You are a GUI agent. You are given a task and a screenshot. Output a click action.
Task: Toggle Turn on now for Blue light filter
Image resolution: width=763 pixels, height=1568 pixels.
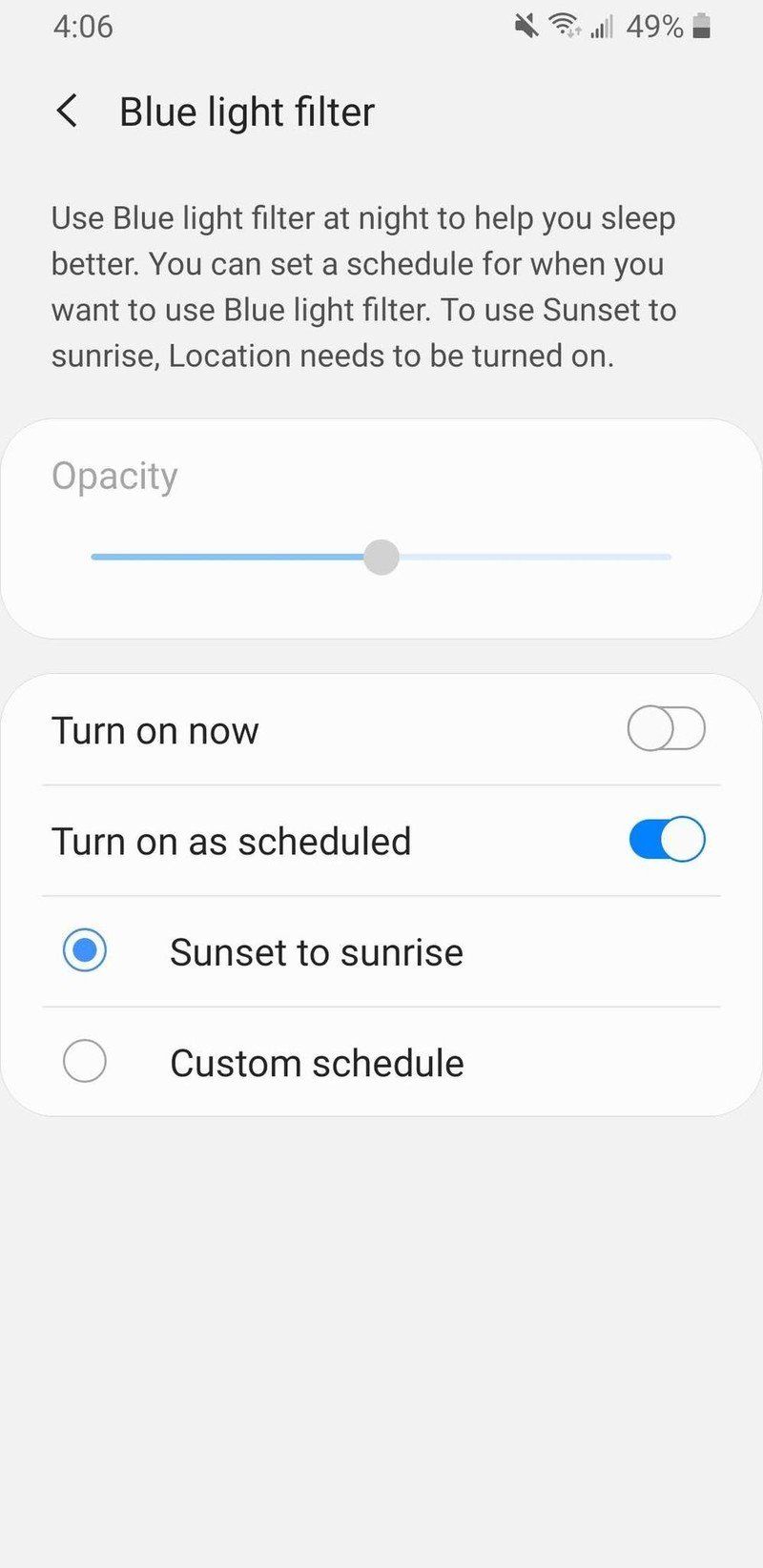[x=665, y=728]
